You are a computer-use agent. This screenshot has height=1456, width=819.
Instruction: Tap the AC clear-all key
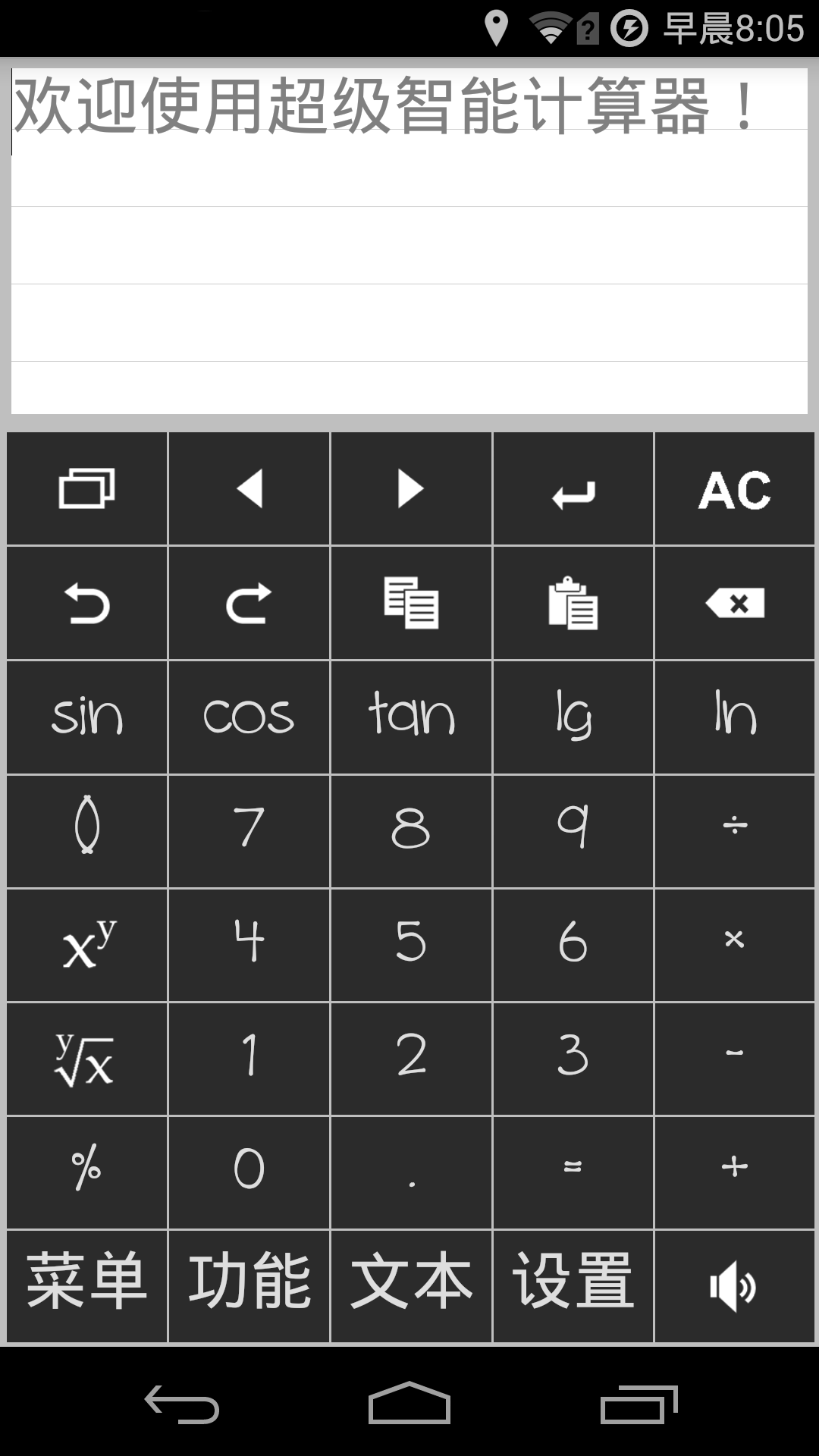(x=734, y=489)
